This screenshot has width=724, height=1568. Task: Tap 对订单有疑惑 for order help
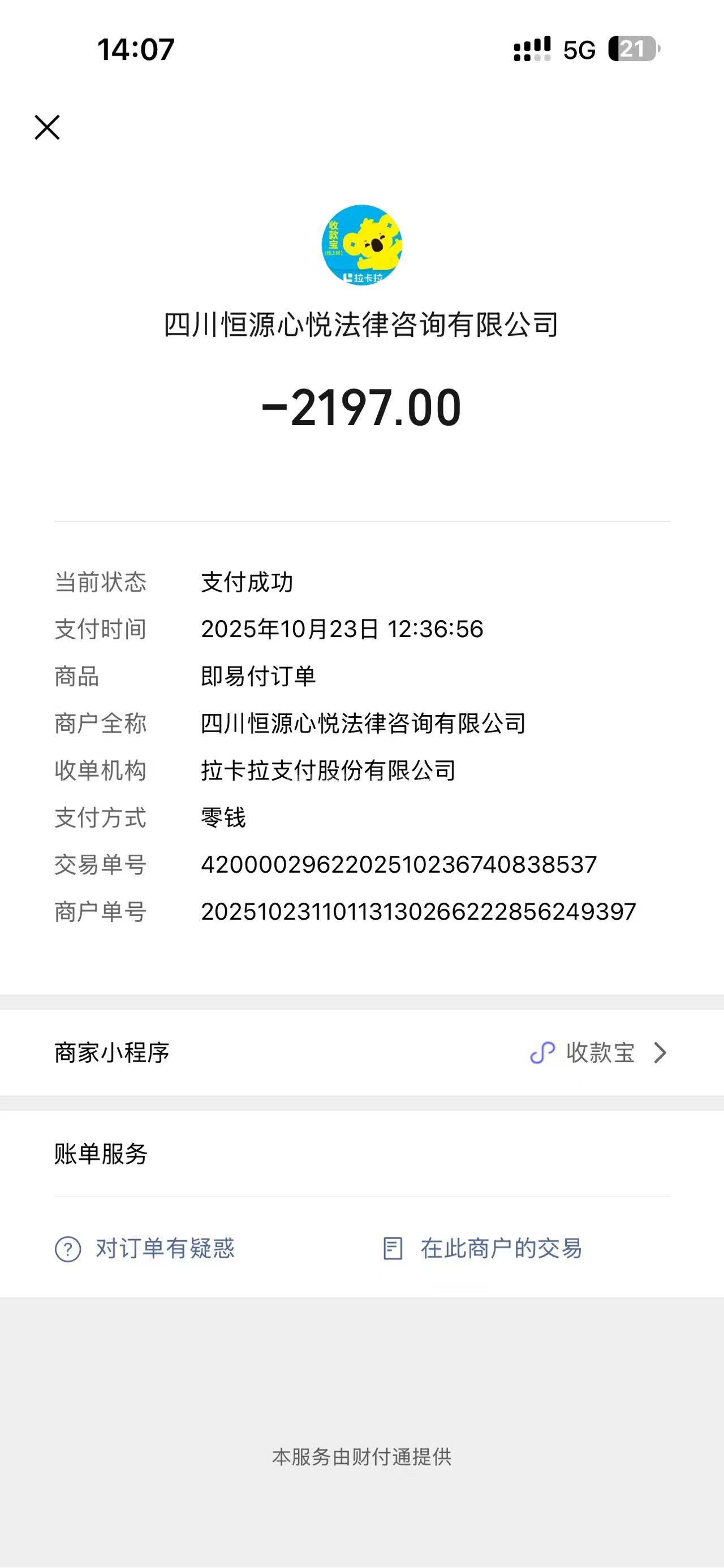pos(145,1249)
